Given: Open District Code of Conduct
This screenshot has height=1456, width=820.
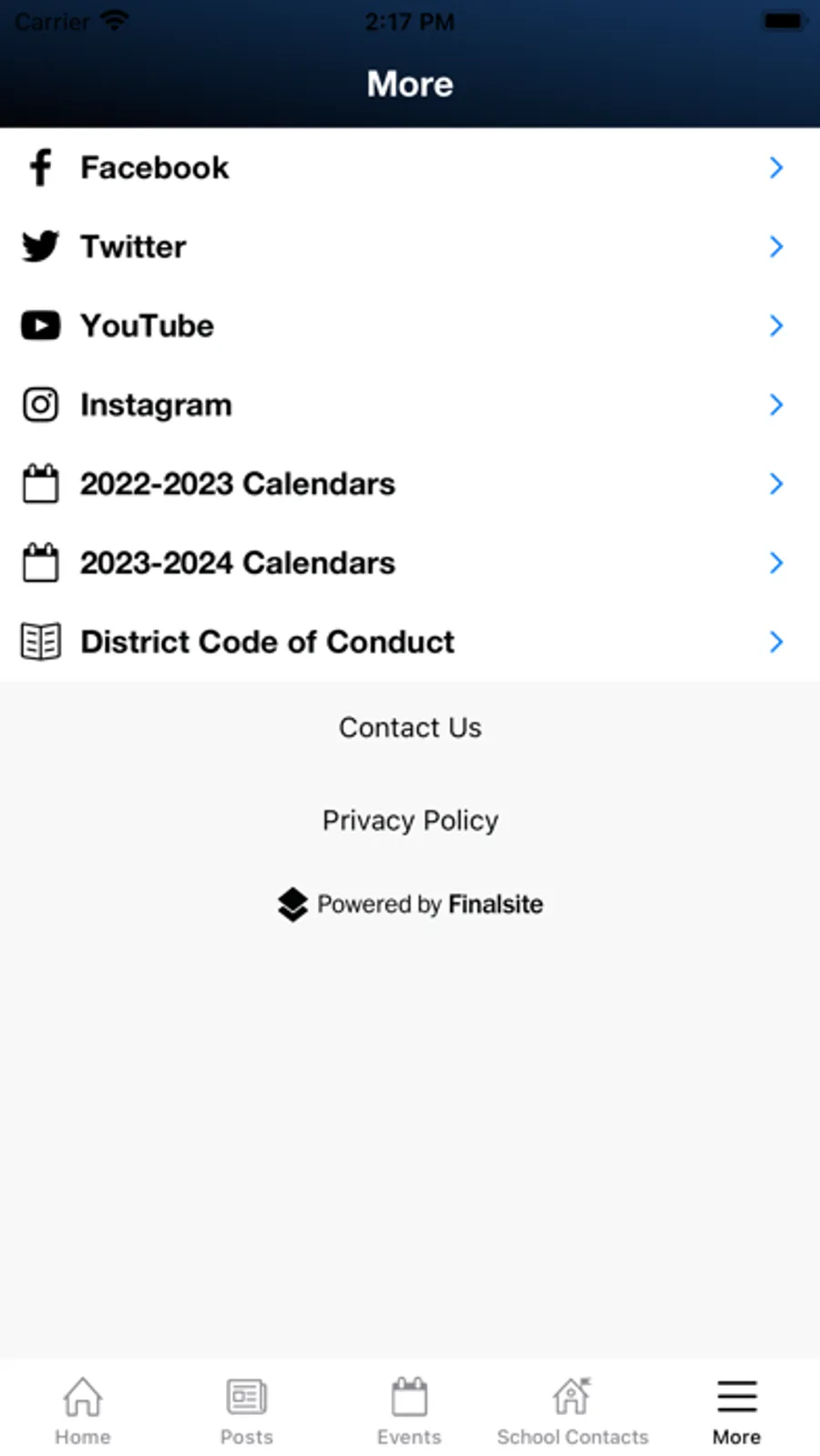Looking at the screenshot, I should click(410, 642).
